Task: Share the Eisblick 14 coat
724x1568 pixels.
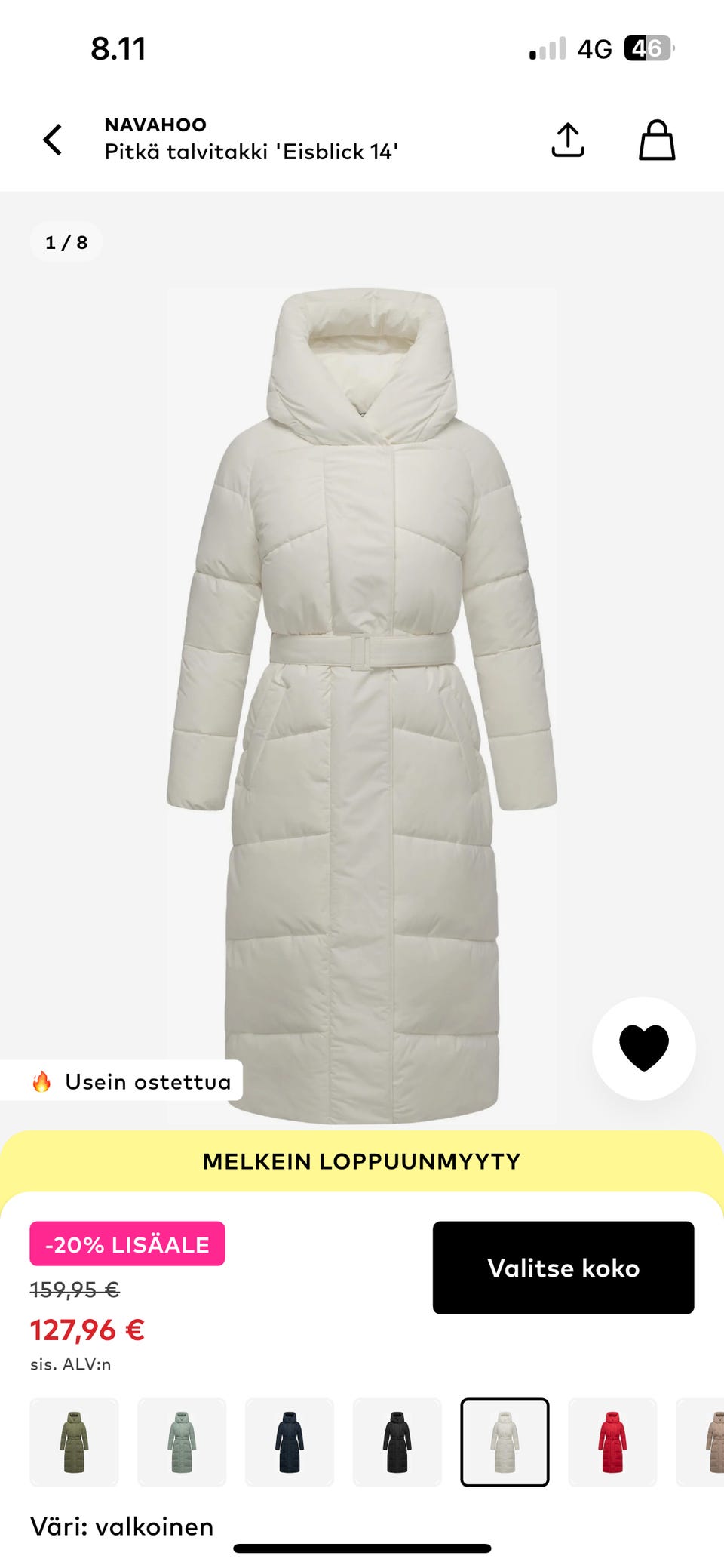Action: 568,140
